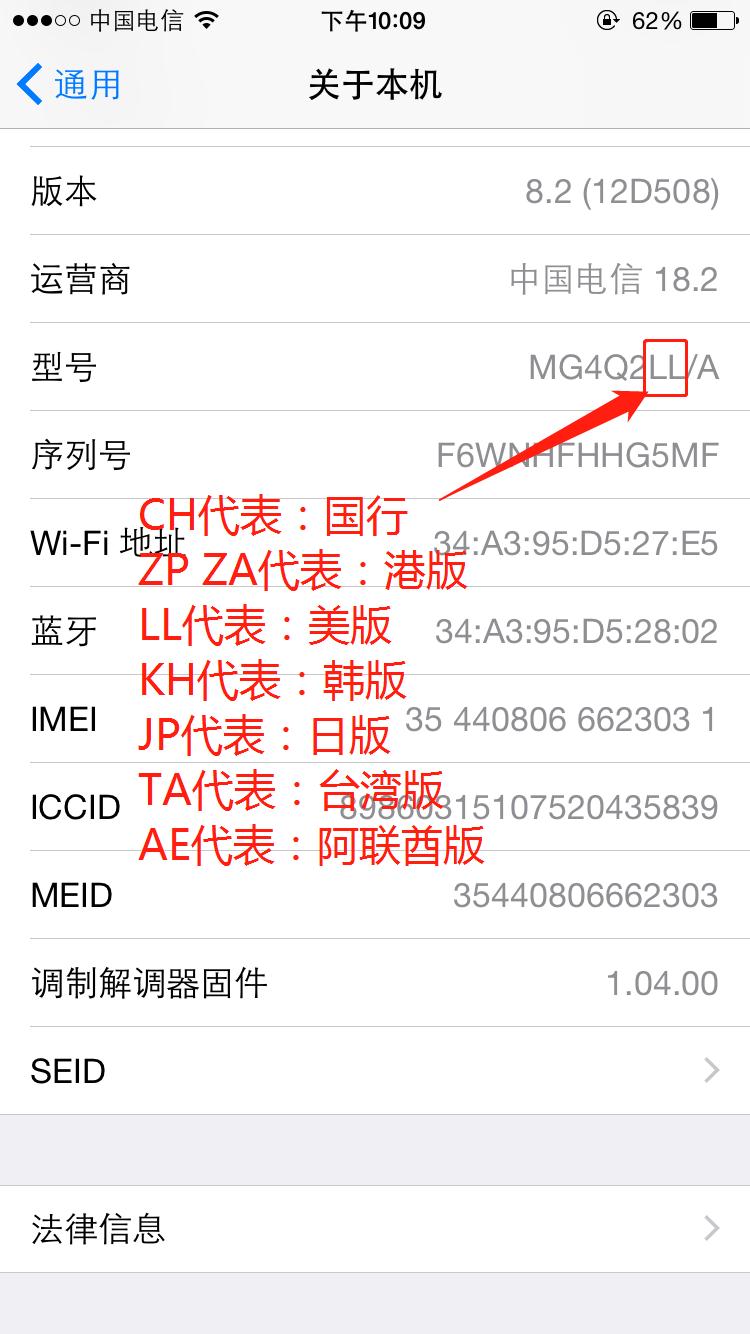Viewport: 750px width, 1334px height.
Task: Click the red box highlighting LL
Action: click(666, 368)
